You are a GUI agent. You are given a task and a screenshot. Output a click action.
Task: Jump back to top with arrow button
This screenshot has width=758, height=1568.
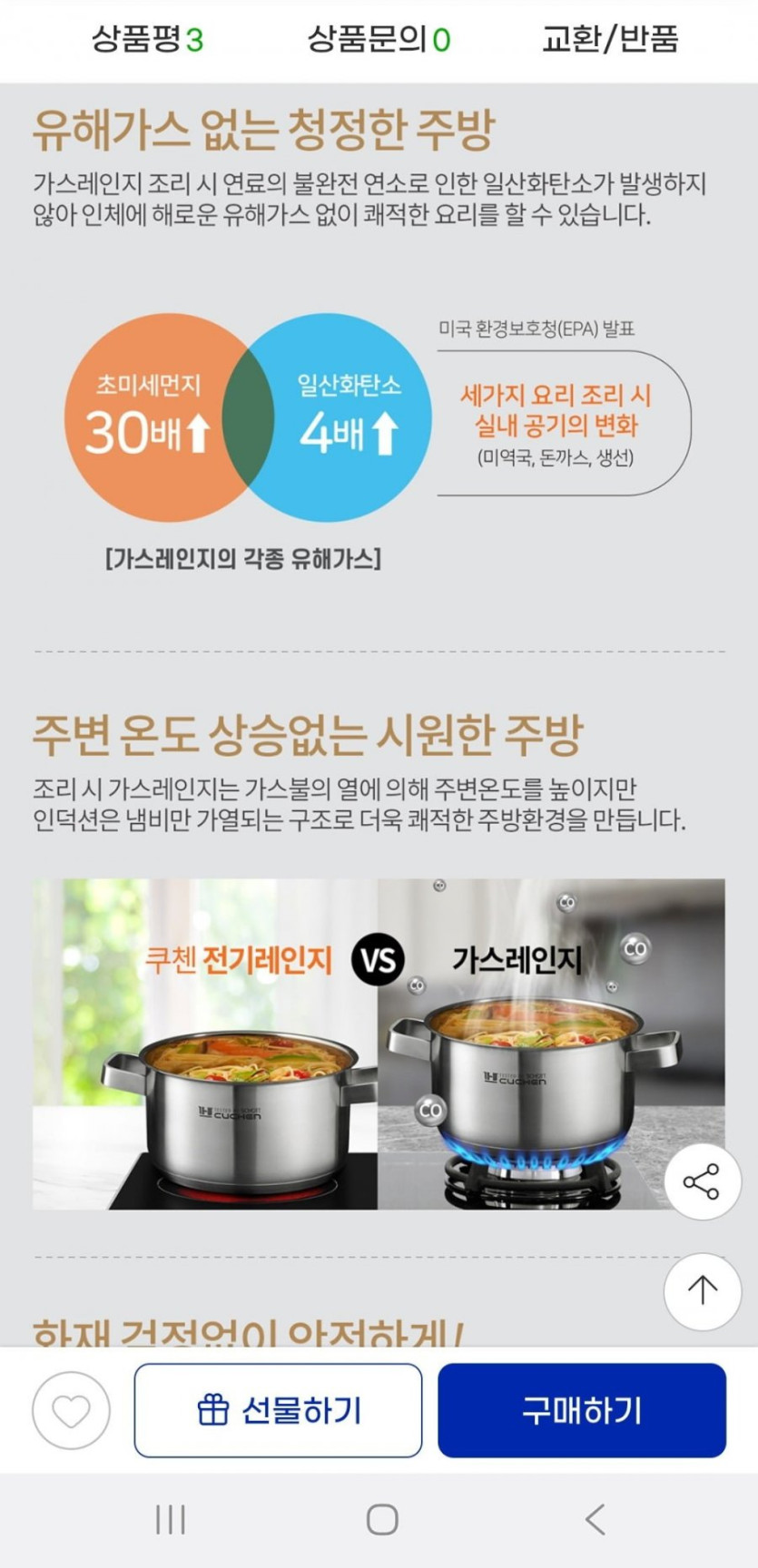click(702, 1291)
